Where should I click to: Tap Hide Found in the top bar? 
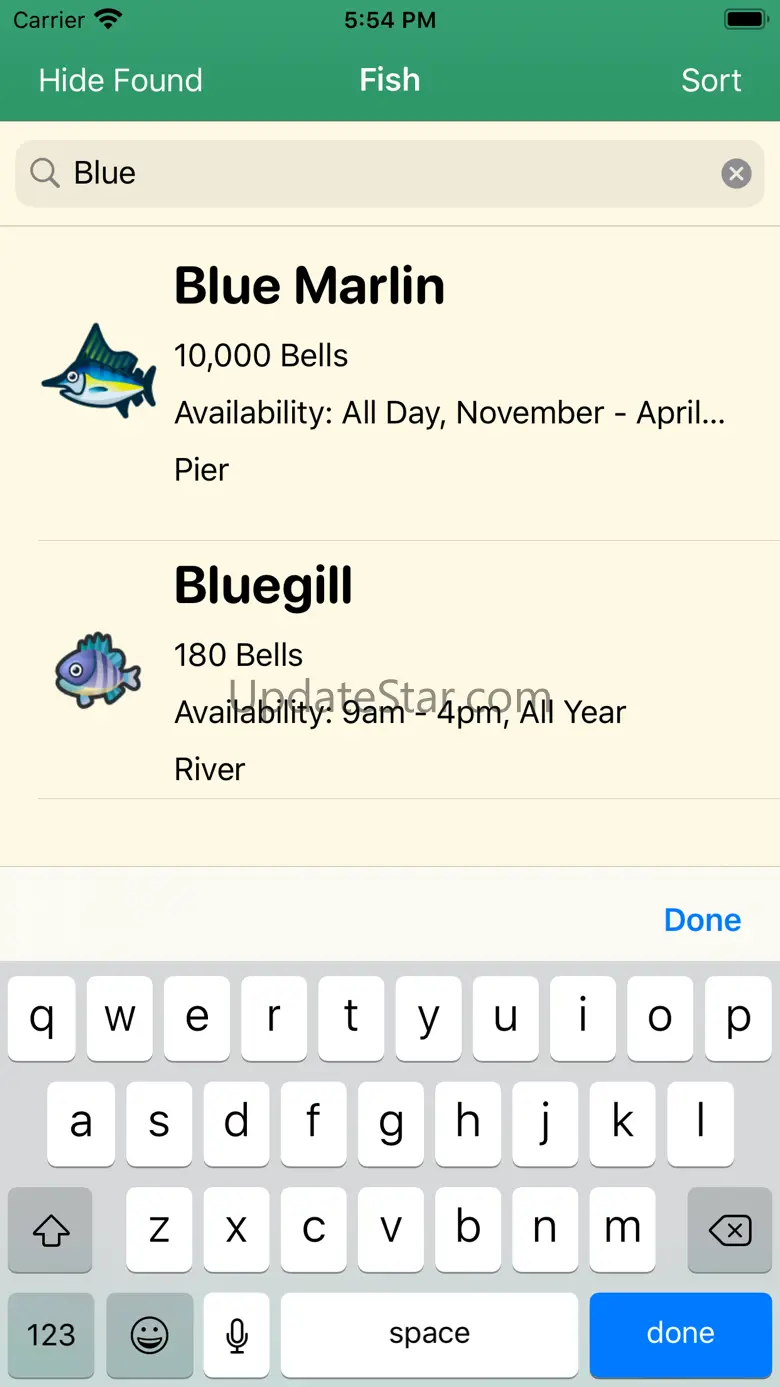click(x=120, y=80)
